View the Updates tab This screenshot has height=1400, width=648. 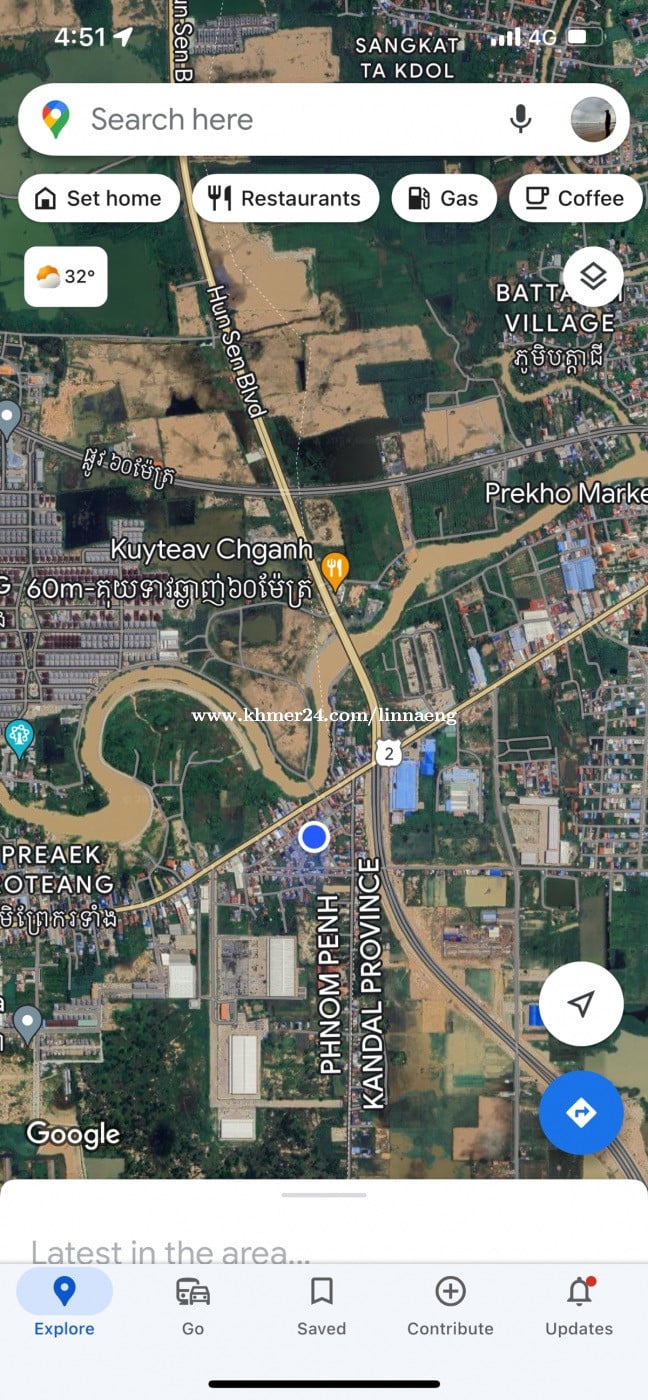pos(579,1306)
